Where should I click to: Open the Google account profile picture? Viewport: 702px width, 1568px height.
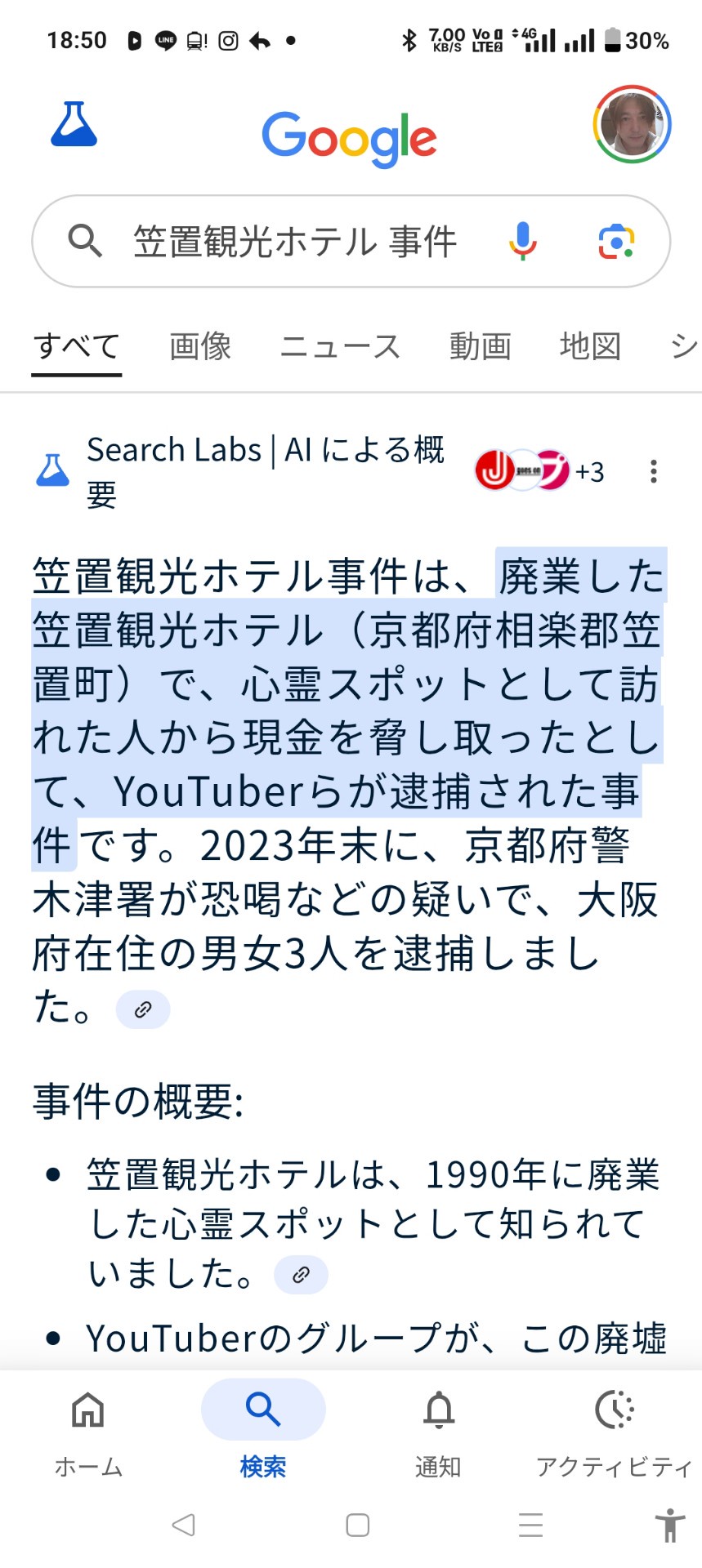[632, 124]
